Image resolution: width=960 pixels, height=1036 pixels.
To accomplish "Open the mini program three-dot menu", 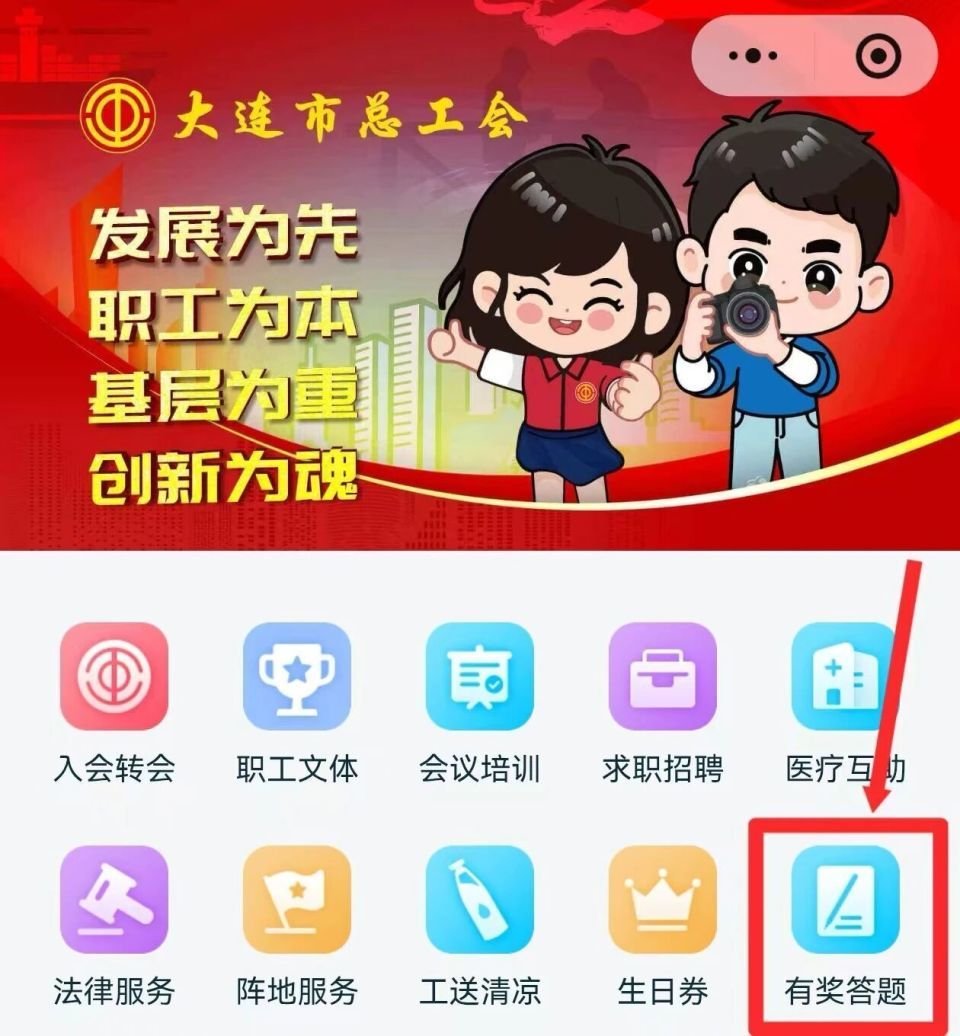I will pyautogui.click(x=753, y=56).
